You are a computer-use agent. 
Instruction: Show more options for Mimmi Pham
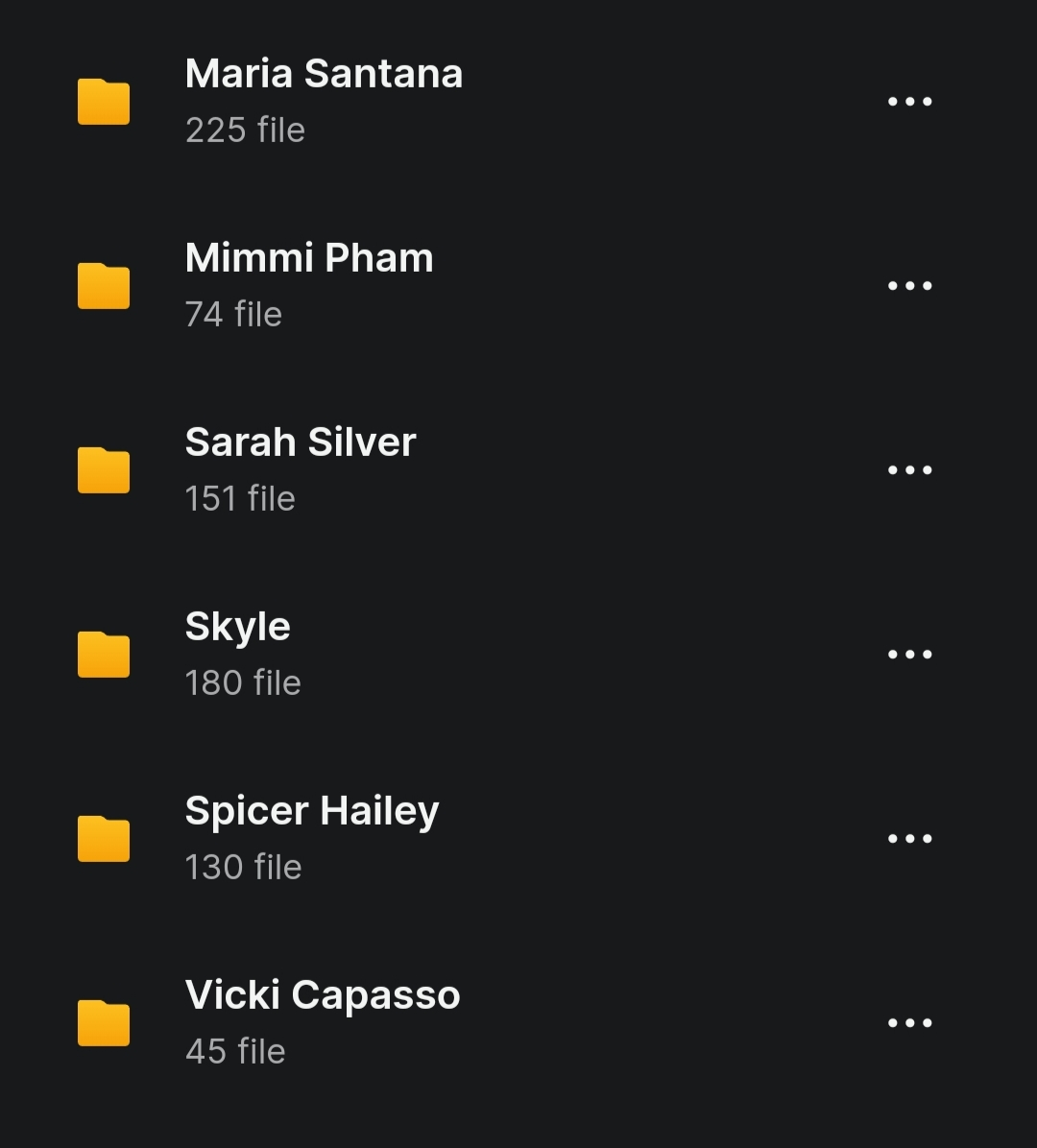pos(909,286)
